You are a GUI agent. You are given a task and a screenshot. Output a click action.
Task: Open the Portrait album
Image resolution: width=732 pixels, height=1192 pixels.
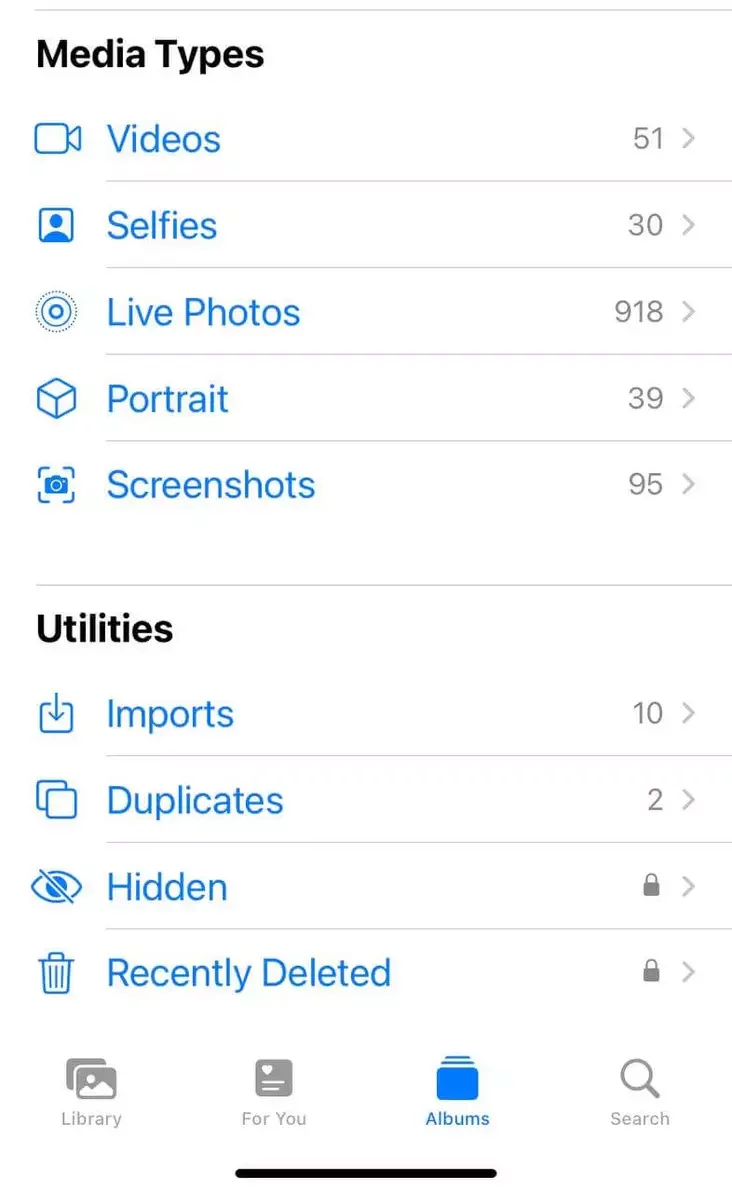point(366,398)
